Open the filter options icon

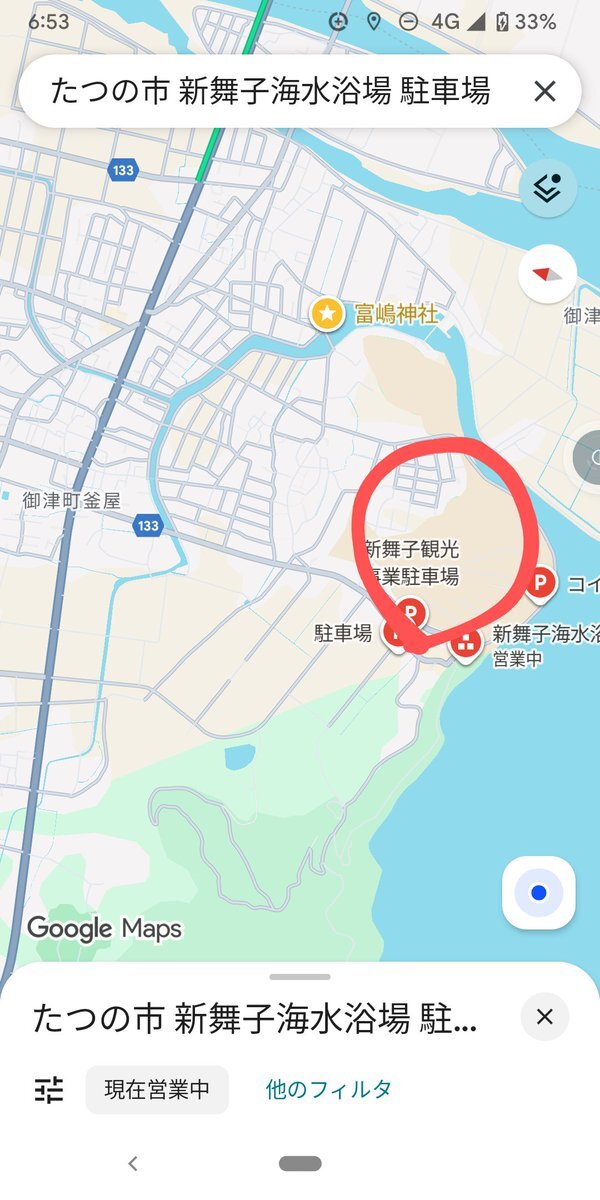pyautogui.click(x=49, y=1089)
